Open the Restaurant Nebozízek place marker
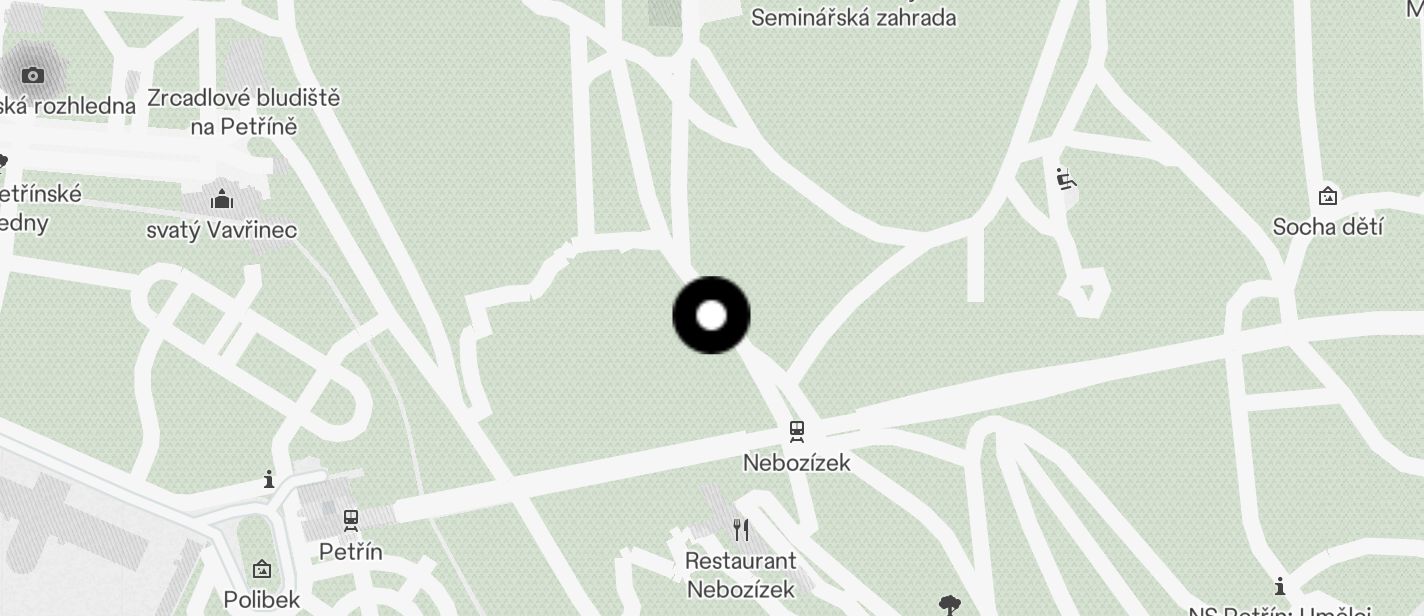The width and height of the screenshot is (1424, 616). pos(741,529)
